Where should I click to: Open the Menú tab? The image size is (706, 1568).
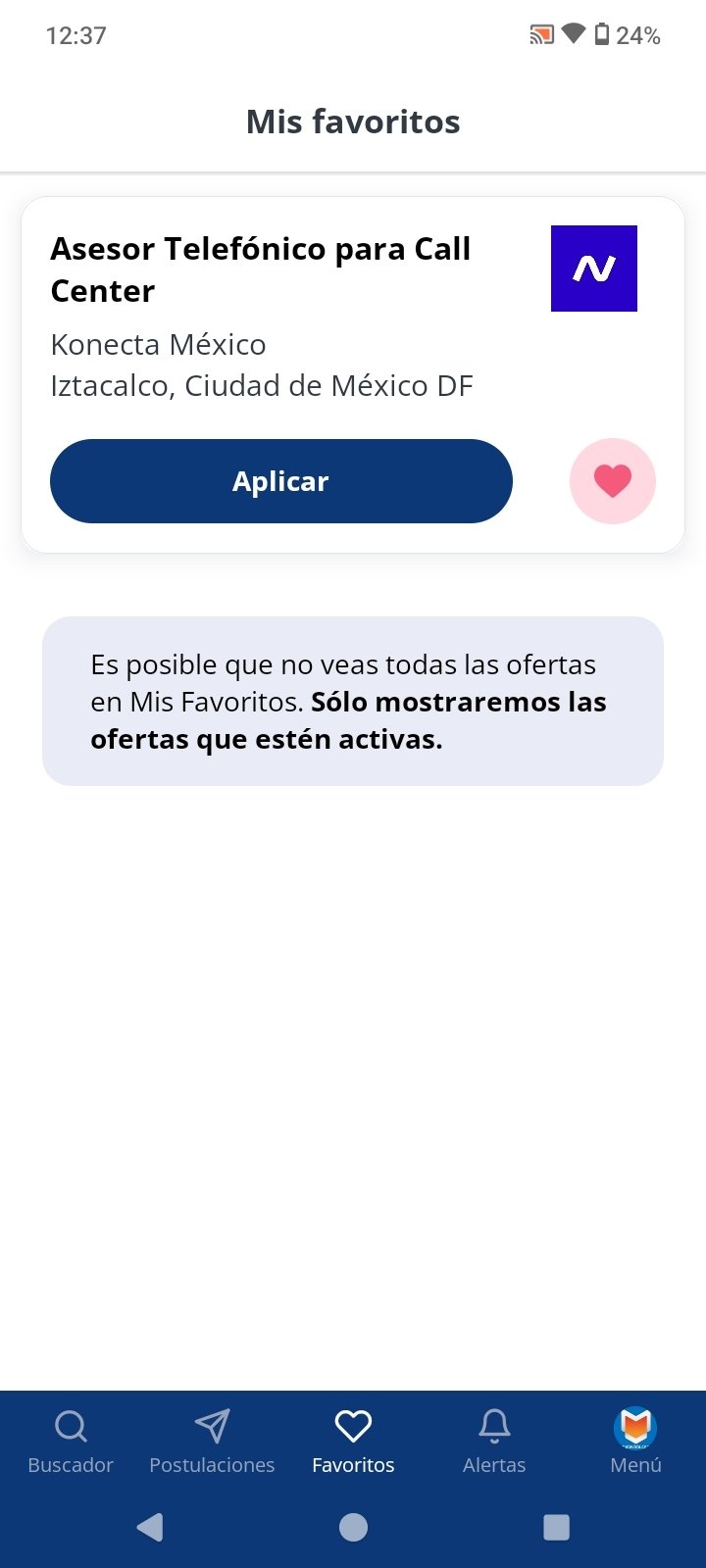(x=635, y=1442)
